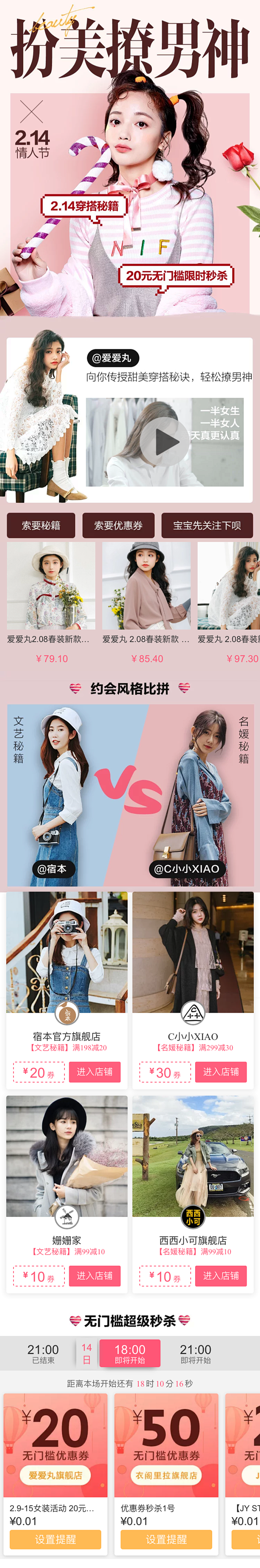The image size is (260, 1568).
Task: Tap the 索要秘籍 button
Action: pyautogui.click(x=41, y=525)
